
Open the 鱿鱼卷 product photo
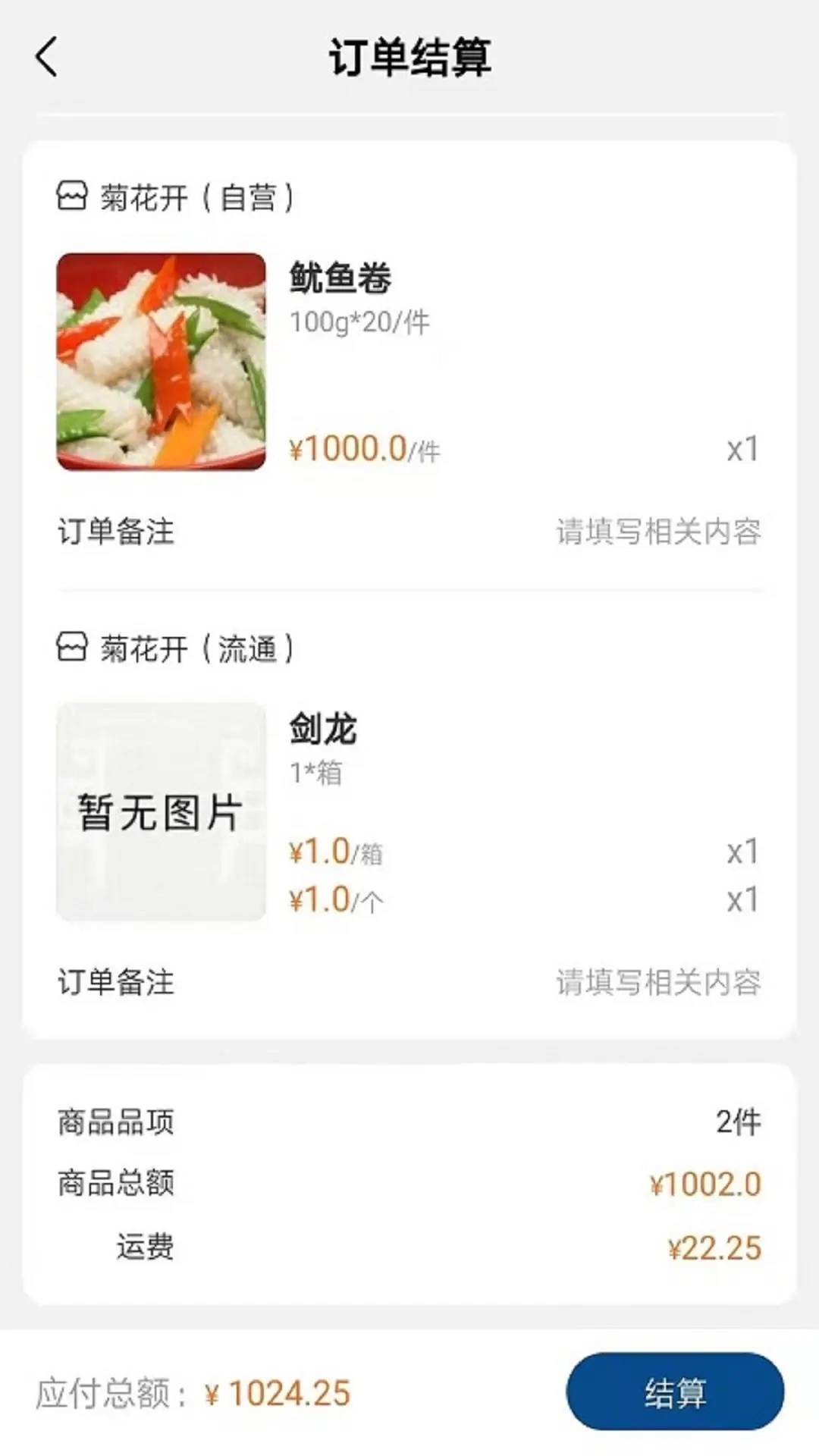coord(162,362)
